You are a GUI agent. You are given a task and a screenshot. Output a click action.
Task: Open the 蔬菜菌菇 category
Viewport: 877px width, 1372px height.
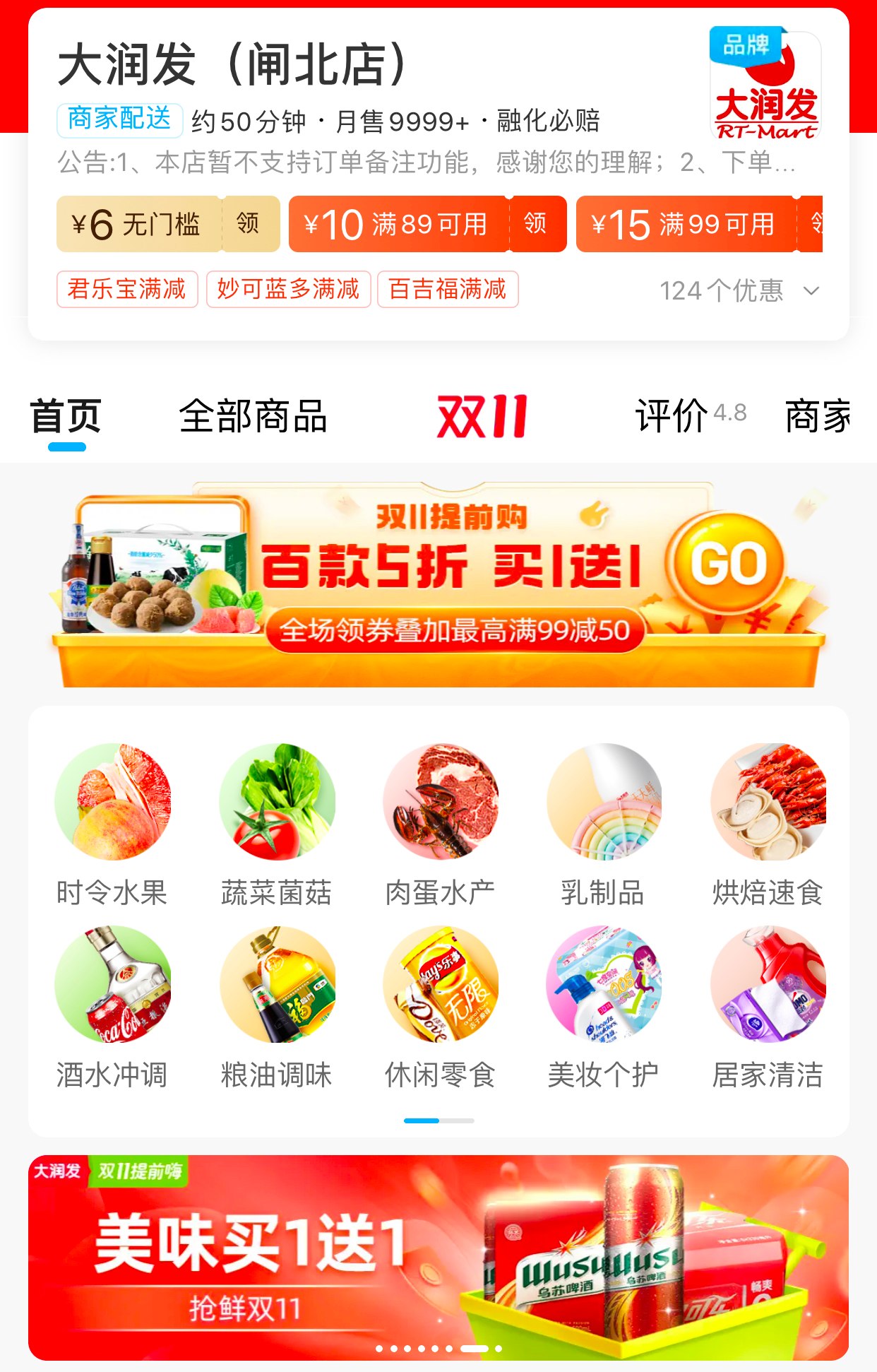[276, 824]
